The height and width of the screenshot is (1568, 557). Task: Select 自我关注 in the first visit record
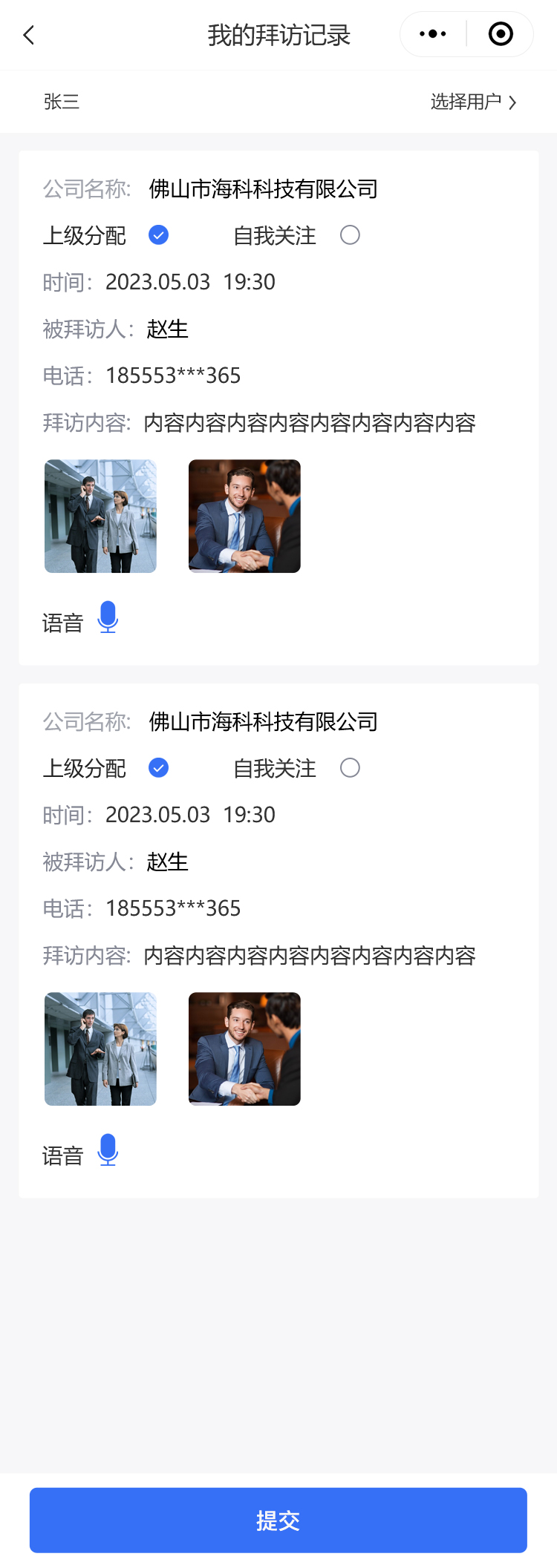[x=350, y=235]
